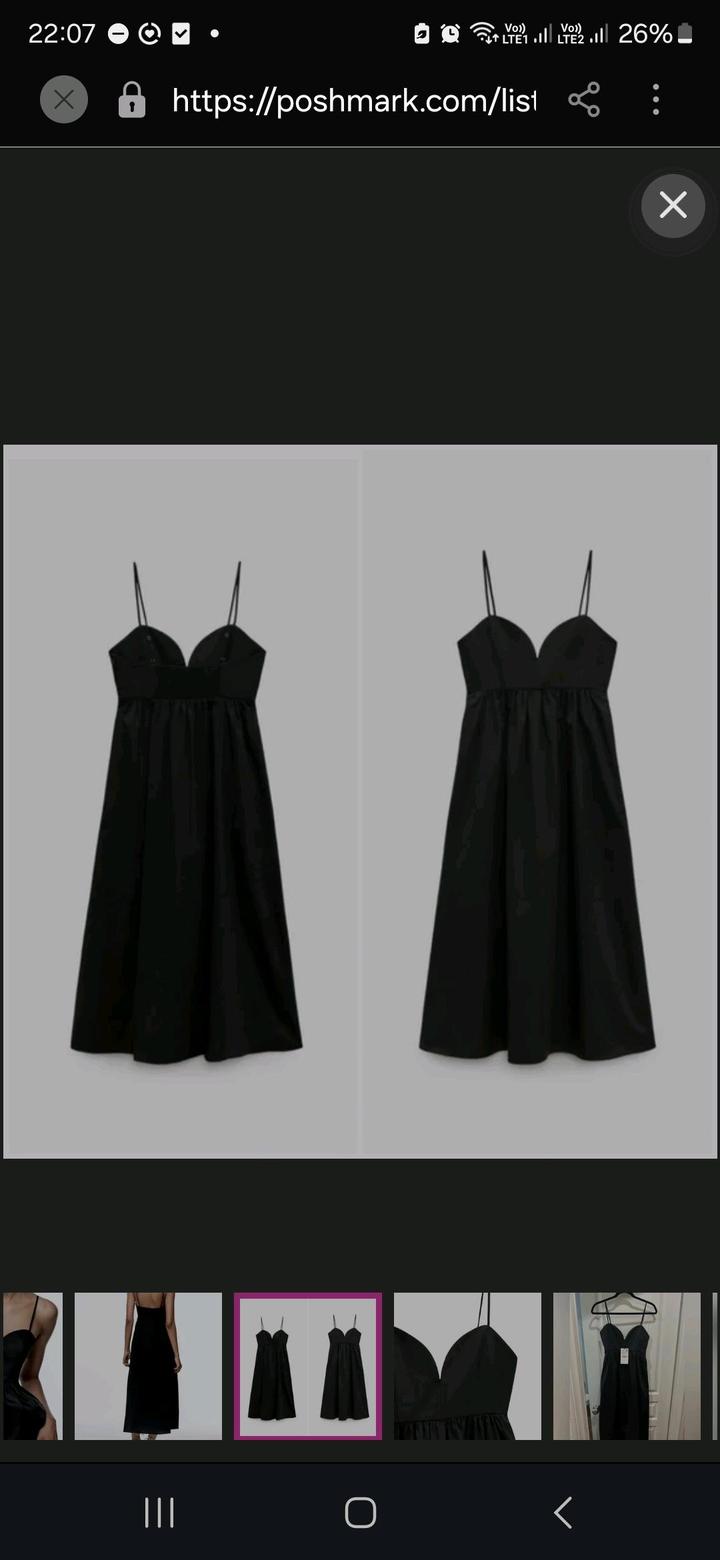Go to the home screen

(x=360, y=1513)
